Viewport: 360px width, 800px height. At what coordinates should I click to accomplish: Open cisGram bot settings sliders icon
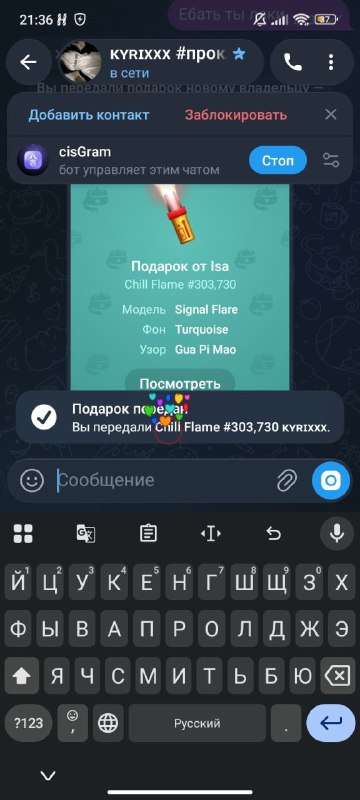(x=331, y=160)
